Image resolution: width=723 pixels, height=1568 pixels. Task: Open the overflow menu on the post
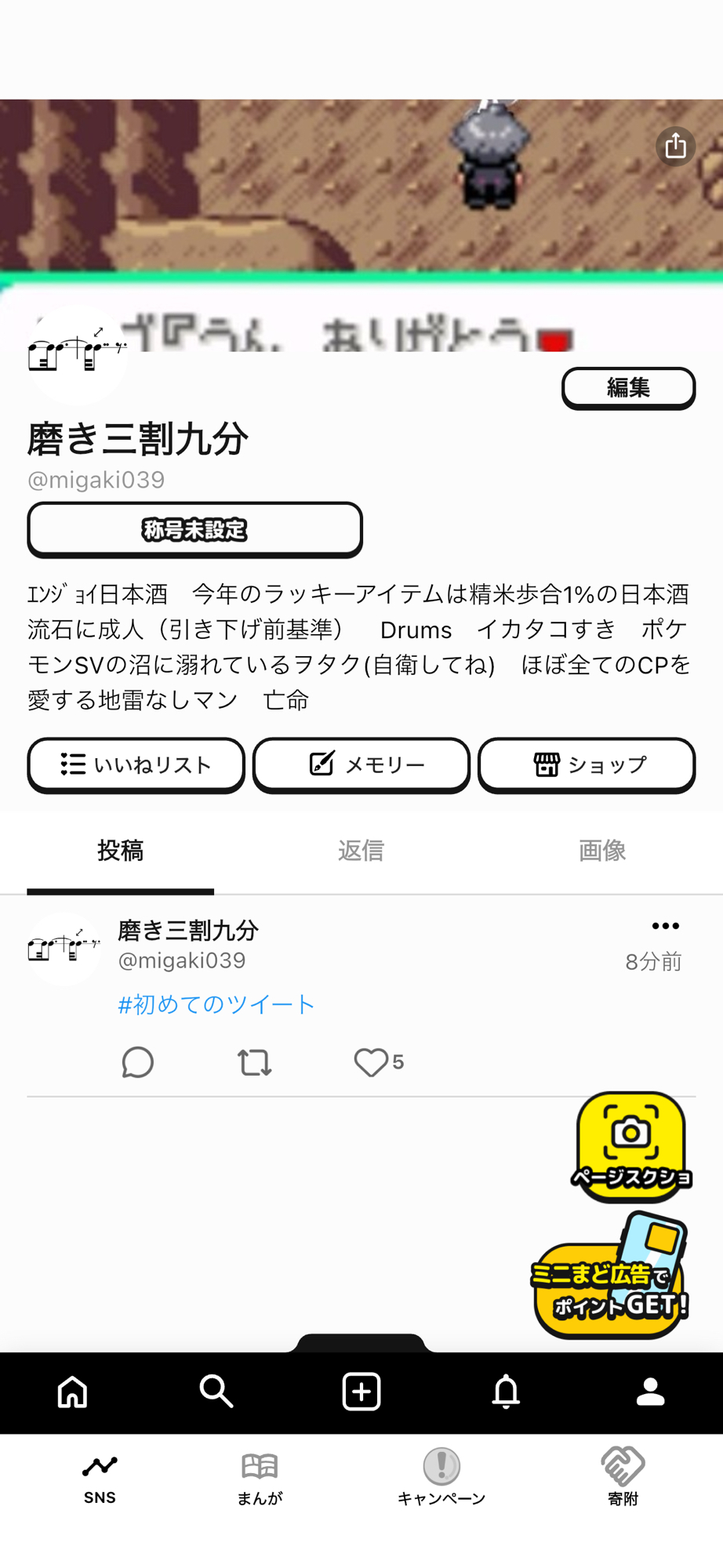(665, 926)
